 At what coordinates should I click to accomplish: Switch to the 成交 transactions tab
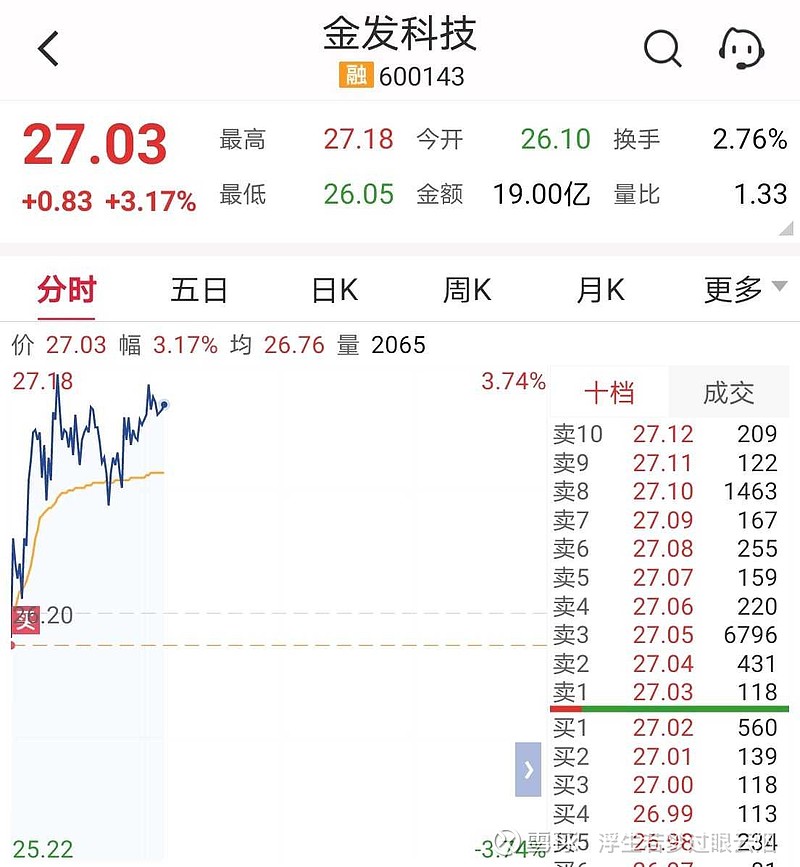coord(729,393)
